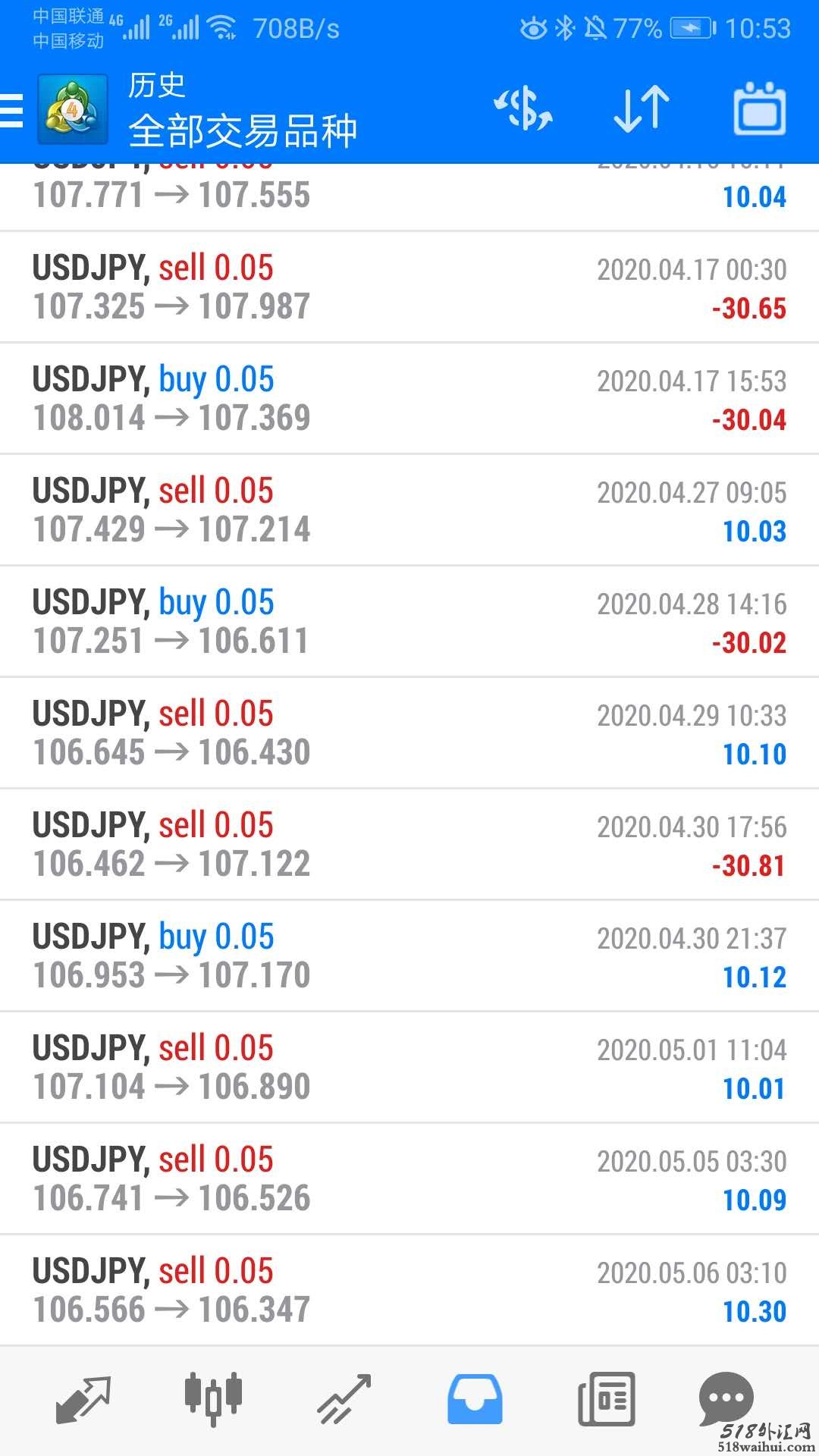Screen dimensions: 819x1456
Task: Open the USDJPY sell trade with -30.81 loss
Action: pyautogui.click(x=409, y=845)
